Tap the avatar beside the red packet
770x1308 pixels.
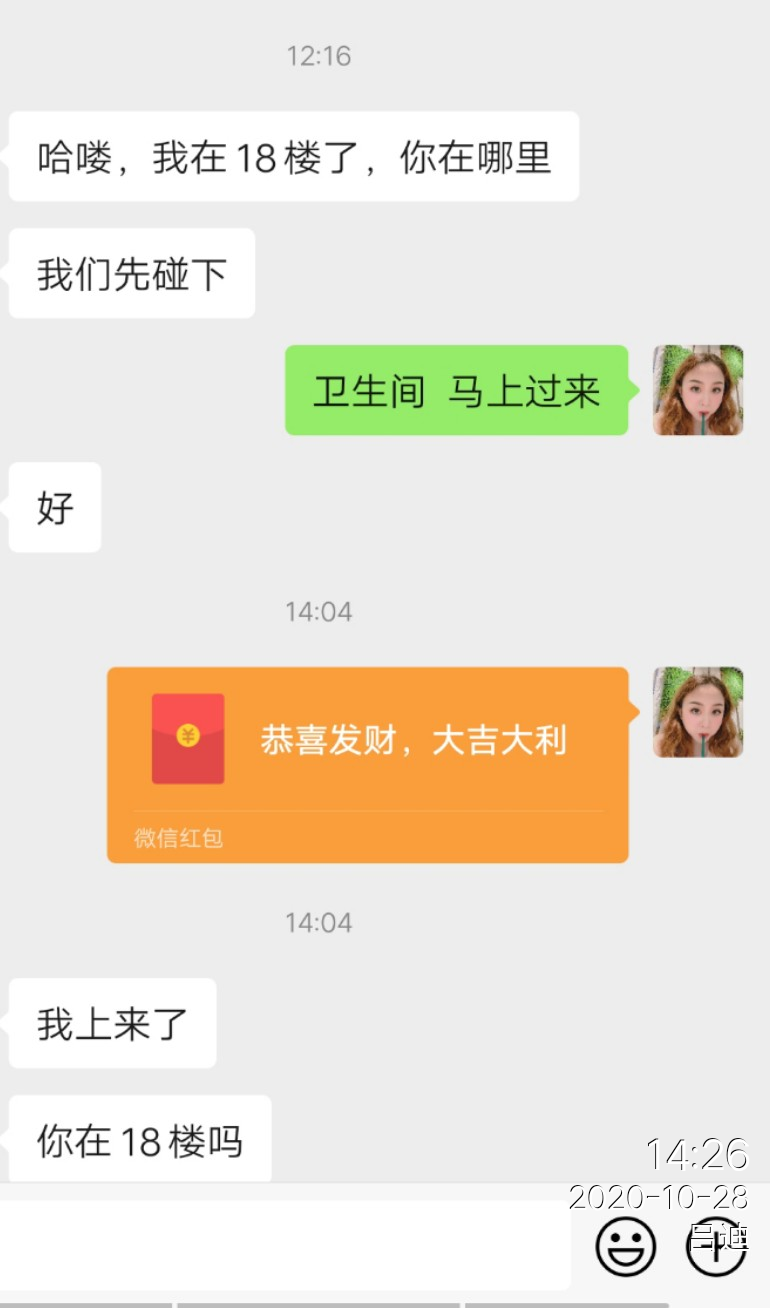point(697,712)
